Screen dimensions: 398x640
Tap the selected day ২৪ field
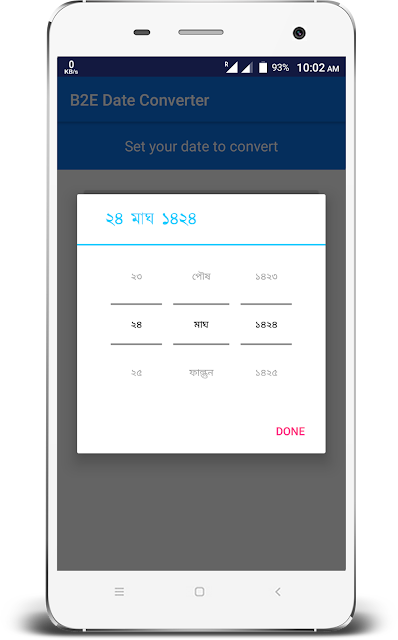(x=136, y=324)
